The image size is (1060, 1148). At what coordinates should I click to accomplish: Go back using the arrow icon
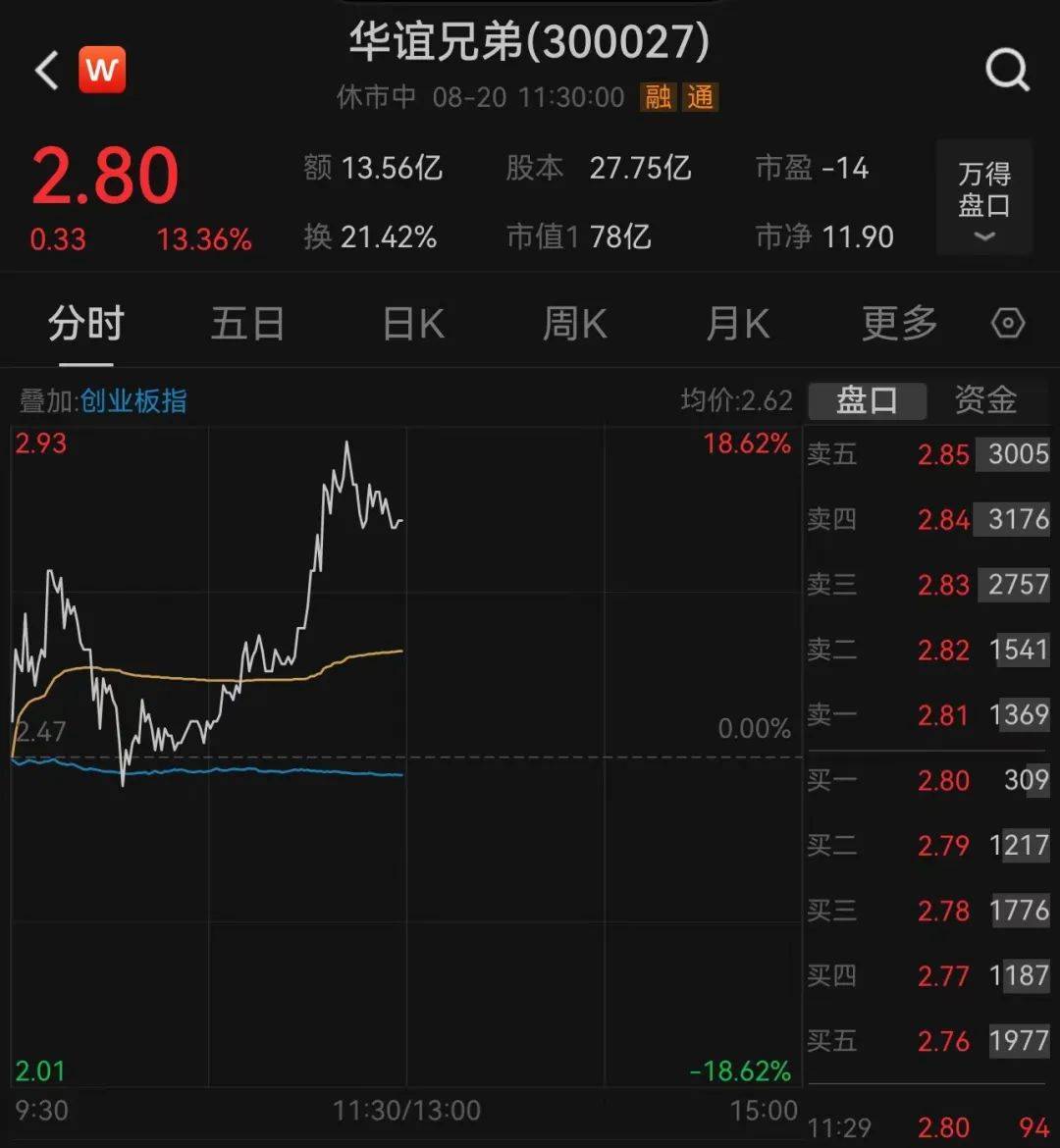pos(47,71)
